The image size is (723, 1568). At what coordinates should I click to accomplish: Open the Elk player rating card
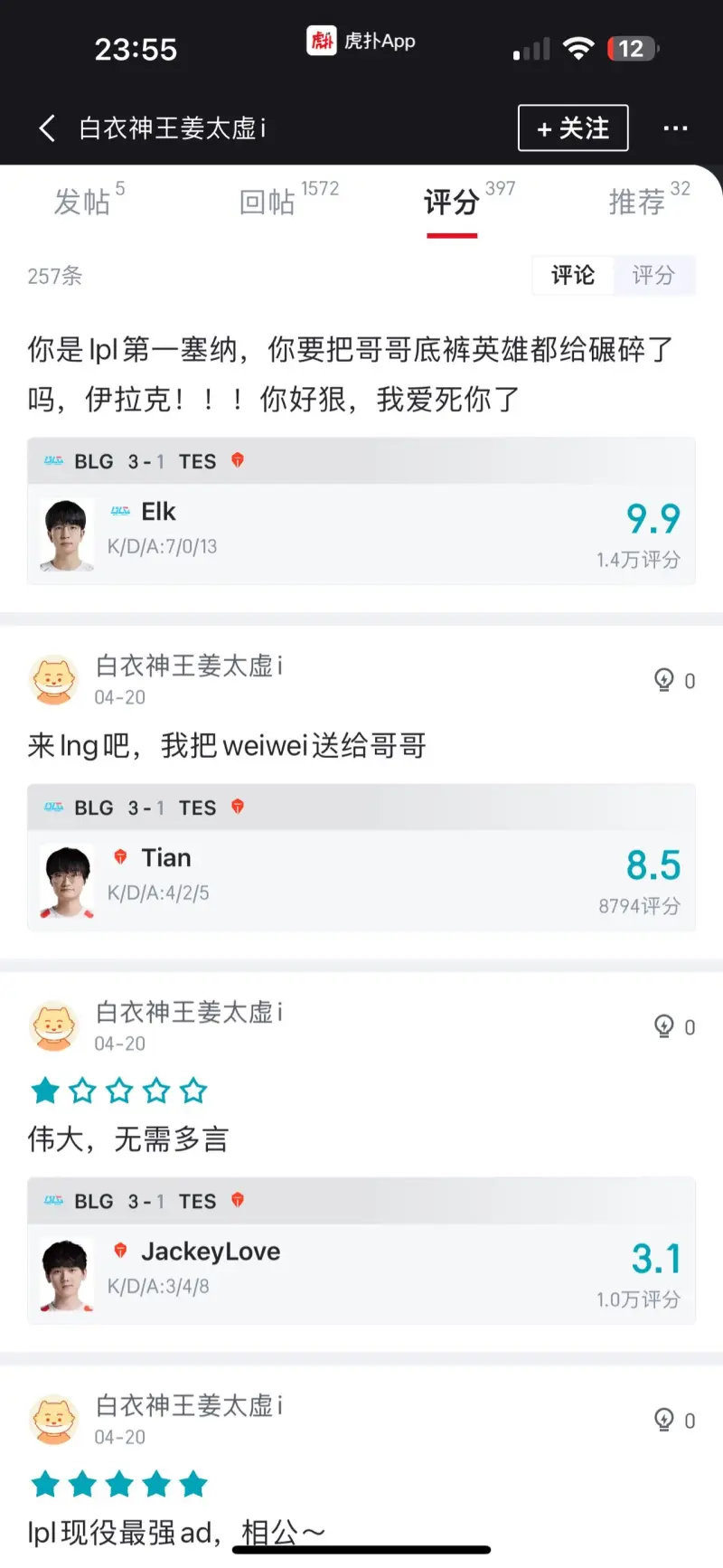coord(361,534)
